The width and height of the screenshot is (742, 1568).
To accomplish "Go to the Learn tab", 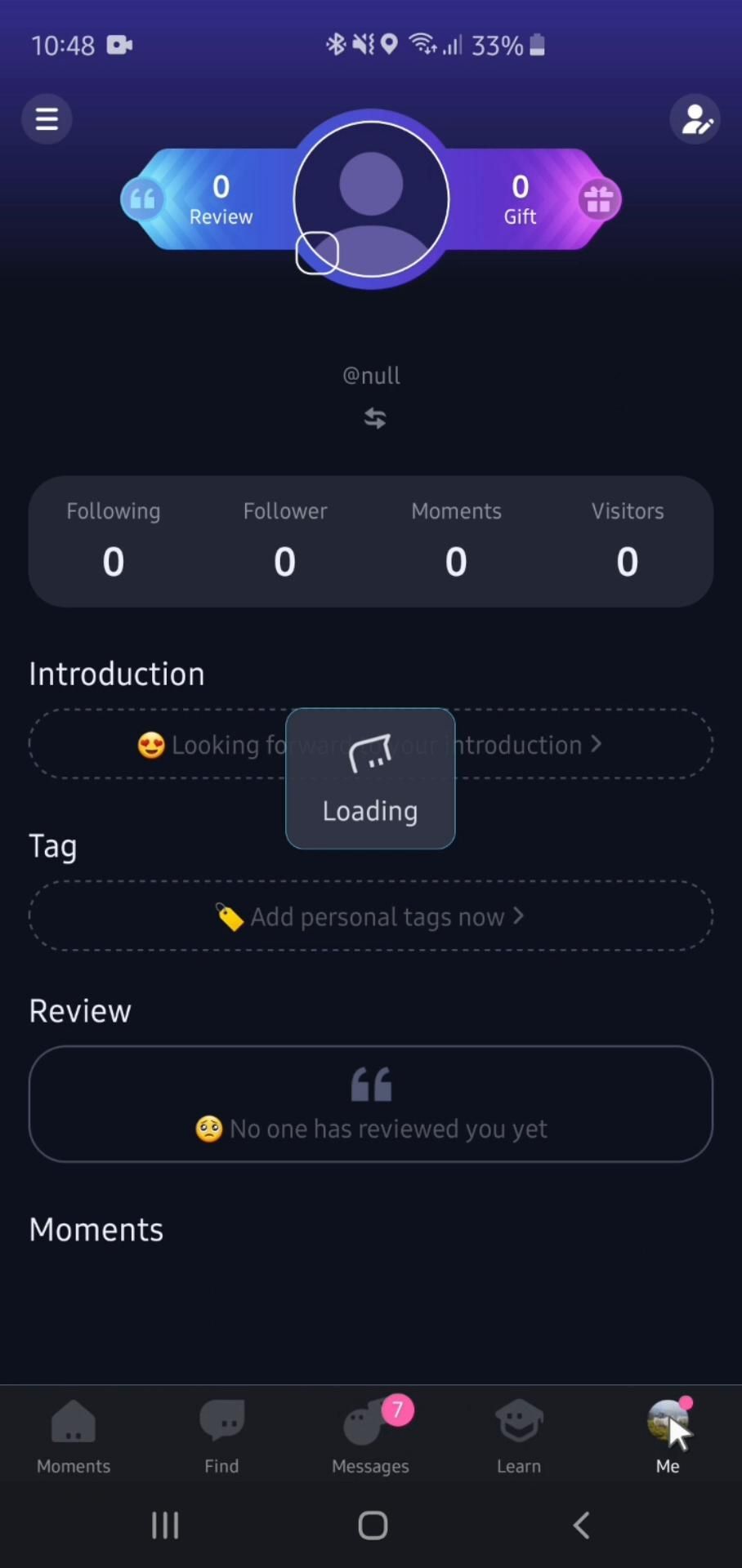I will [x=519, y=1436].
